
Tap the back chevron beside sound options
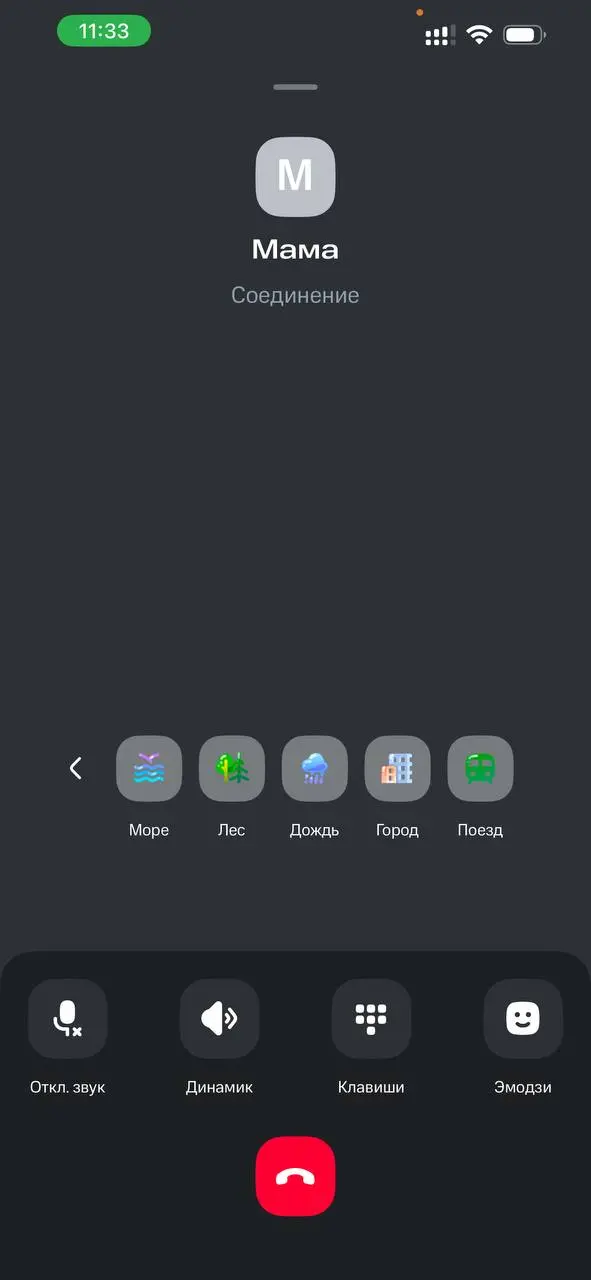[x=75, y=768]
